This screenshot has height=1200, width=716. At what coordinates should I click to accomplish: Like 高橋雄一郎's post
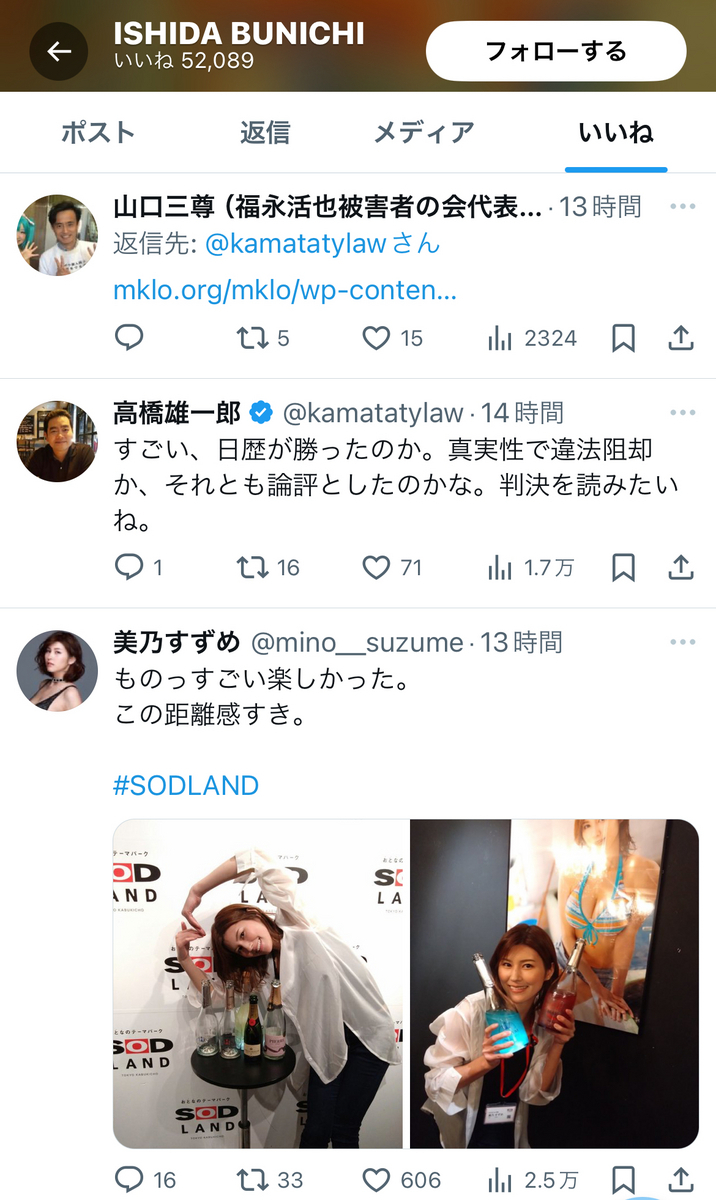click(377, 568)
